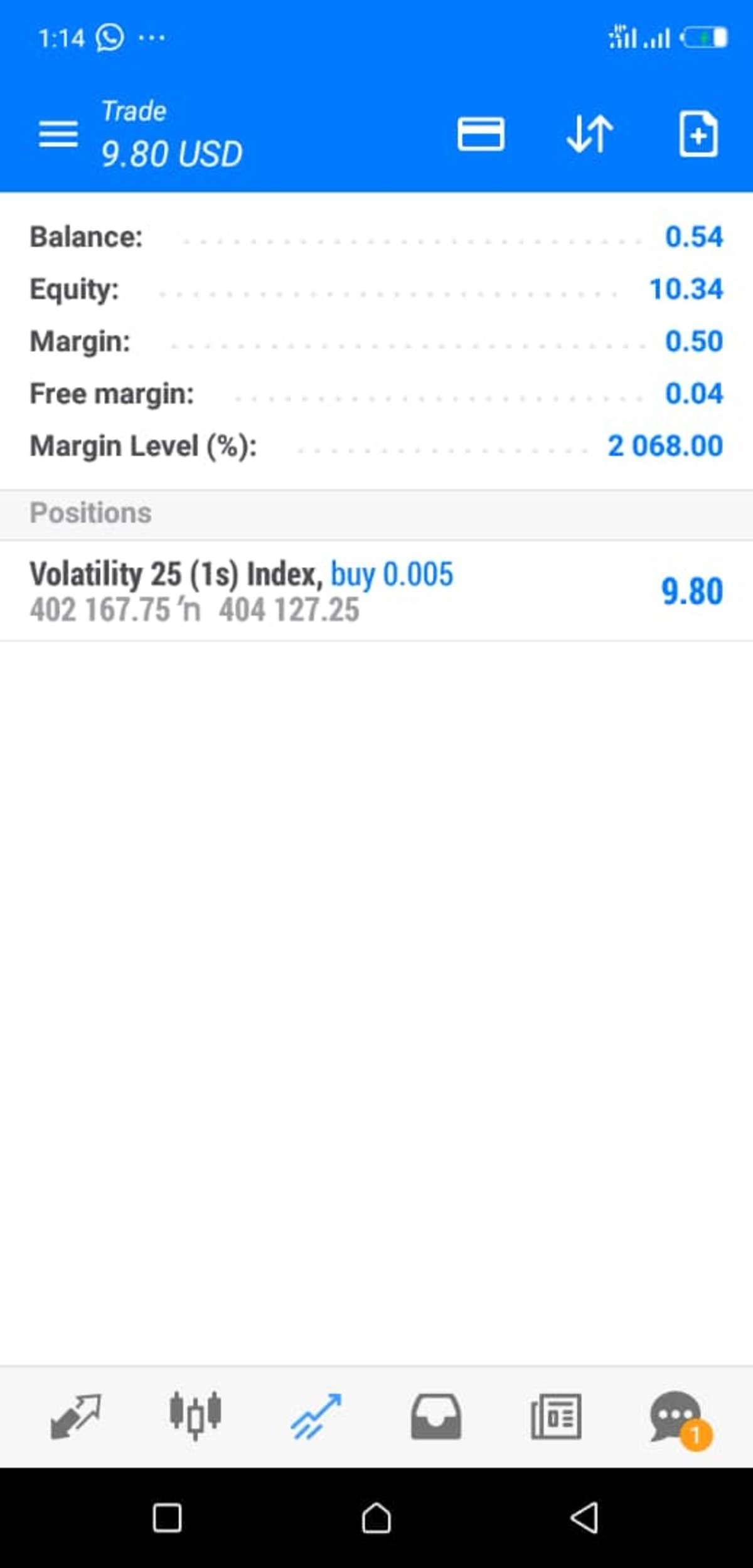The width and height of the screenshot is (753, 1568).
Task: Open the News tab
Action: pos(556,1416)
